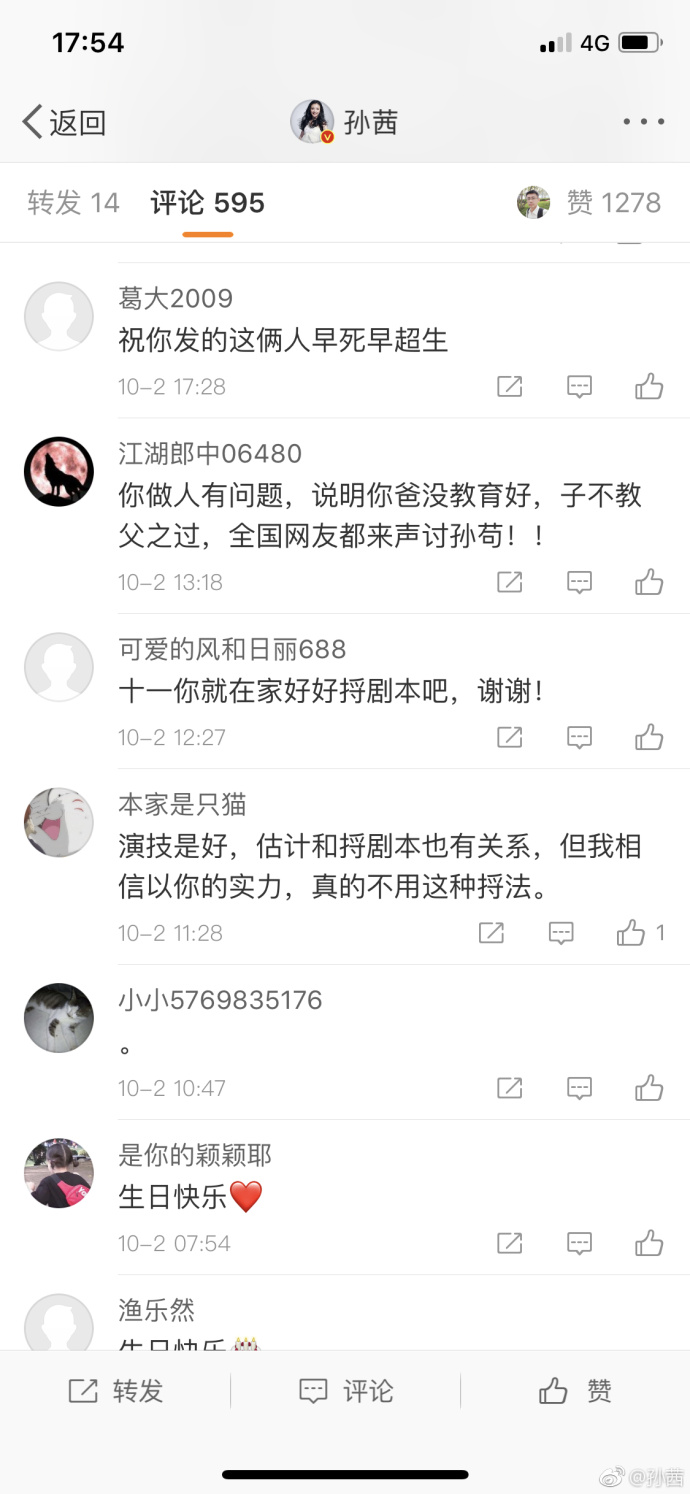The width and height of the screenshot is (690, 1494).
Task: Write a comment via bottom 评论 button
Action: (x=345, y=1391)
